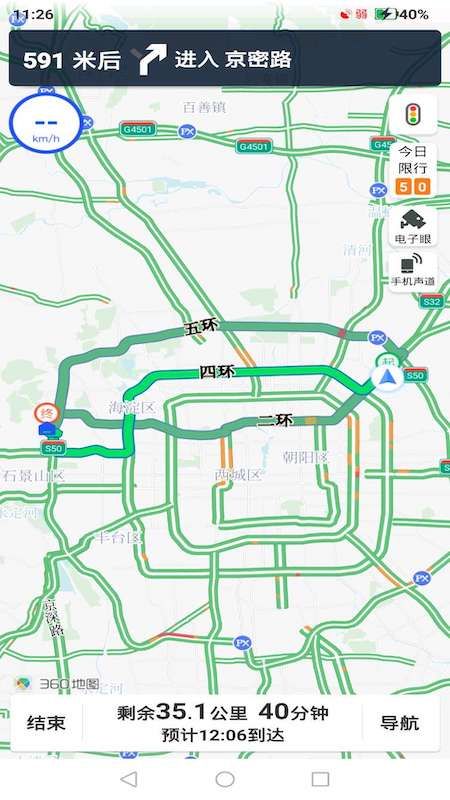The image size is (450, 800).
Task: Choose the 四环 route
Action: coord(217,372)
